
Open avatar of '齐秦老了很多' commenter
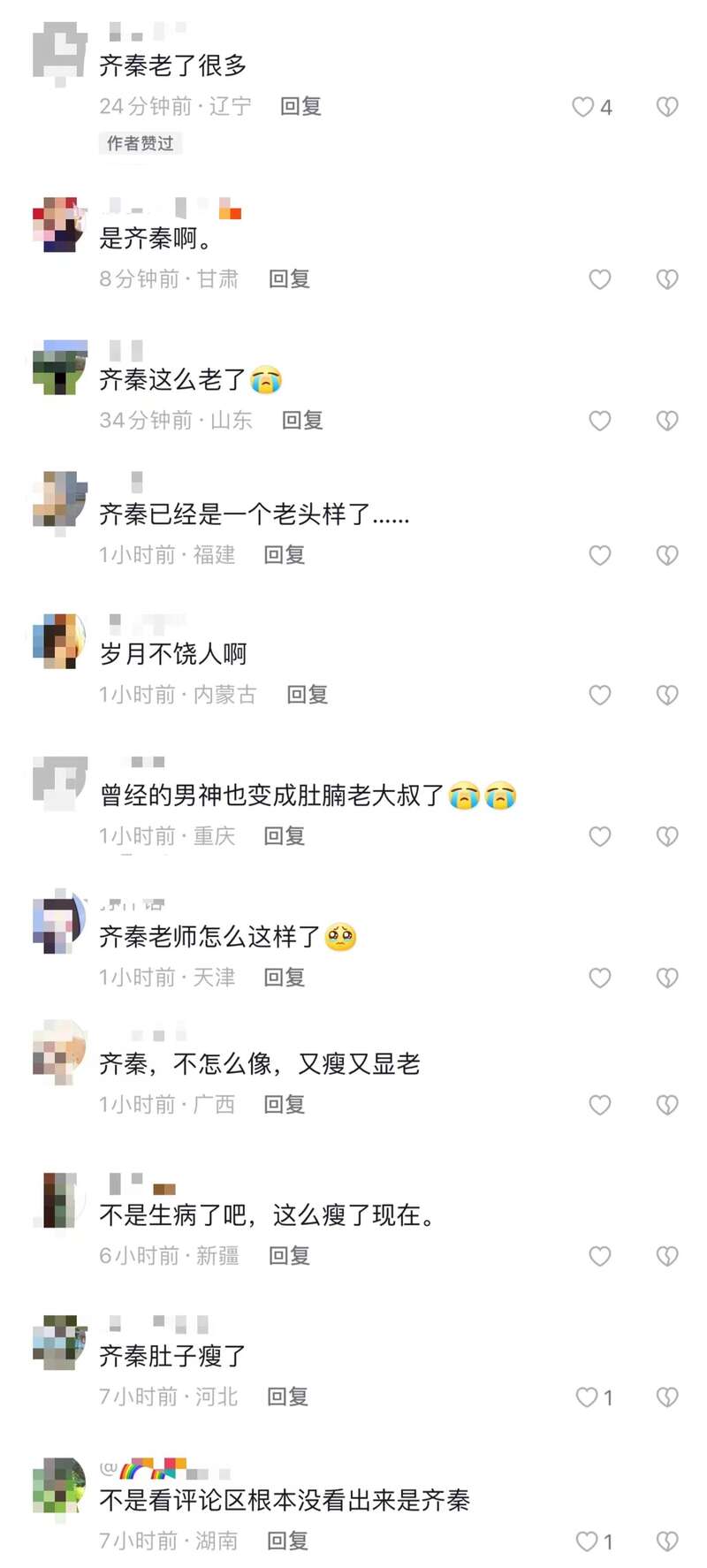pos(60,51)
